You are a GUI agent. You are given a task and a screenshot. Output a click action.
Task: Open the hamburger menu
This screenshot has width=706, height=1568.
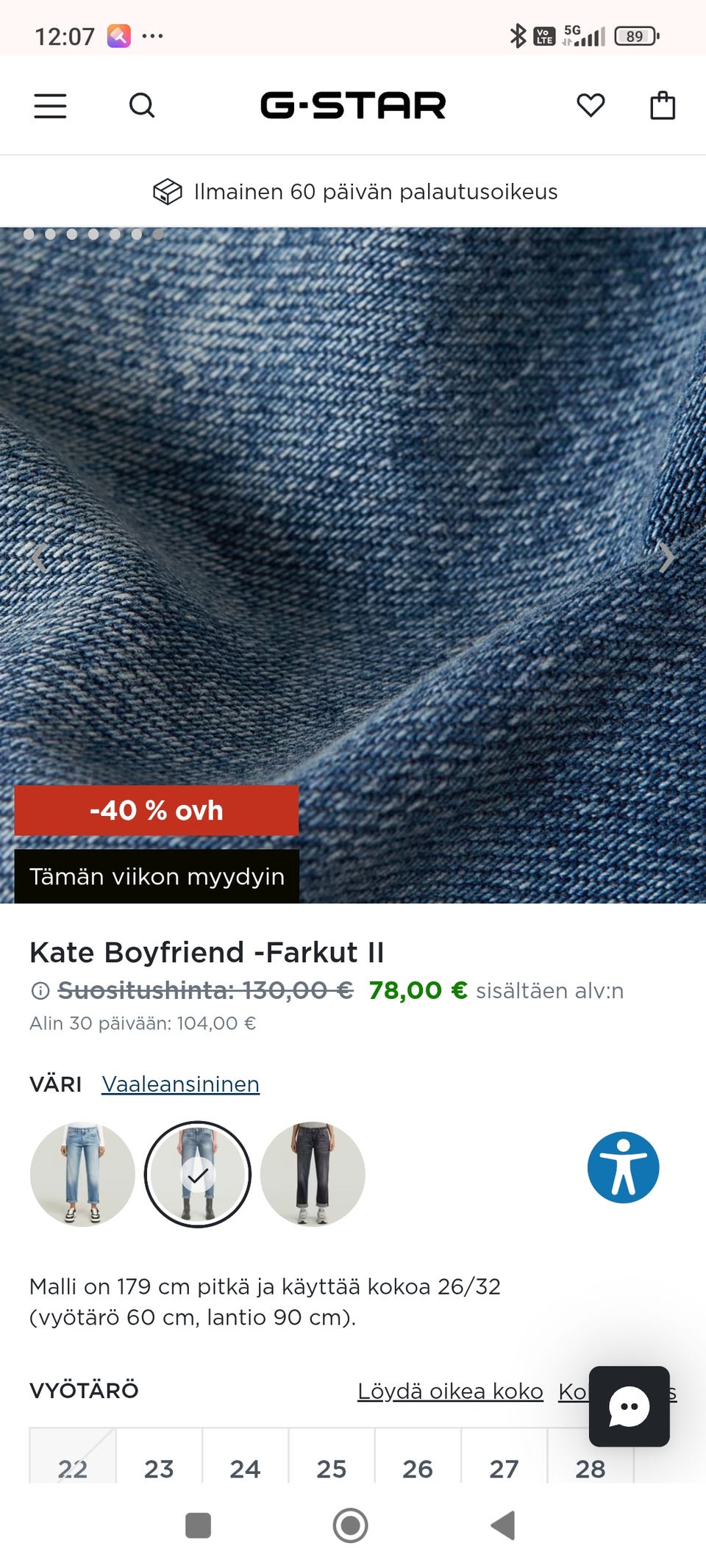pos(50,106)
